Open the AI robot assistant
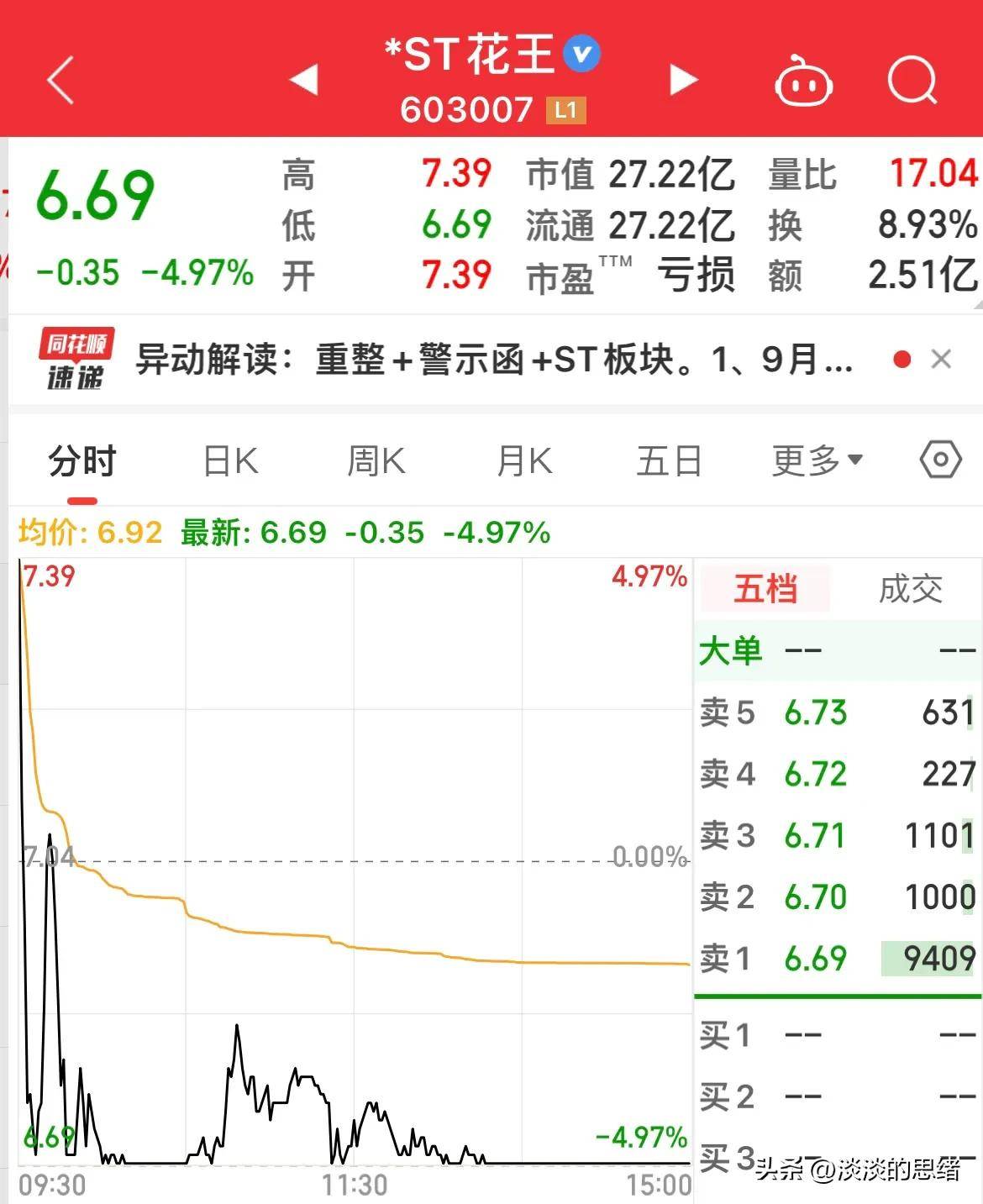Image resolution: width=983 pixels, height=1204 pixels. pyautogui.click(x=802, y=80)
